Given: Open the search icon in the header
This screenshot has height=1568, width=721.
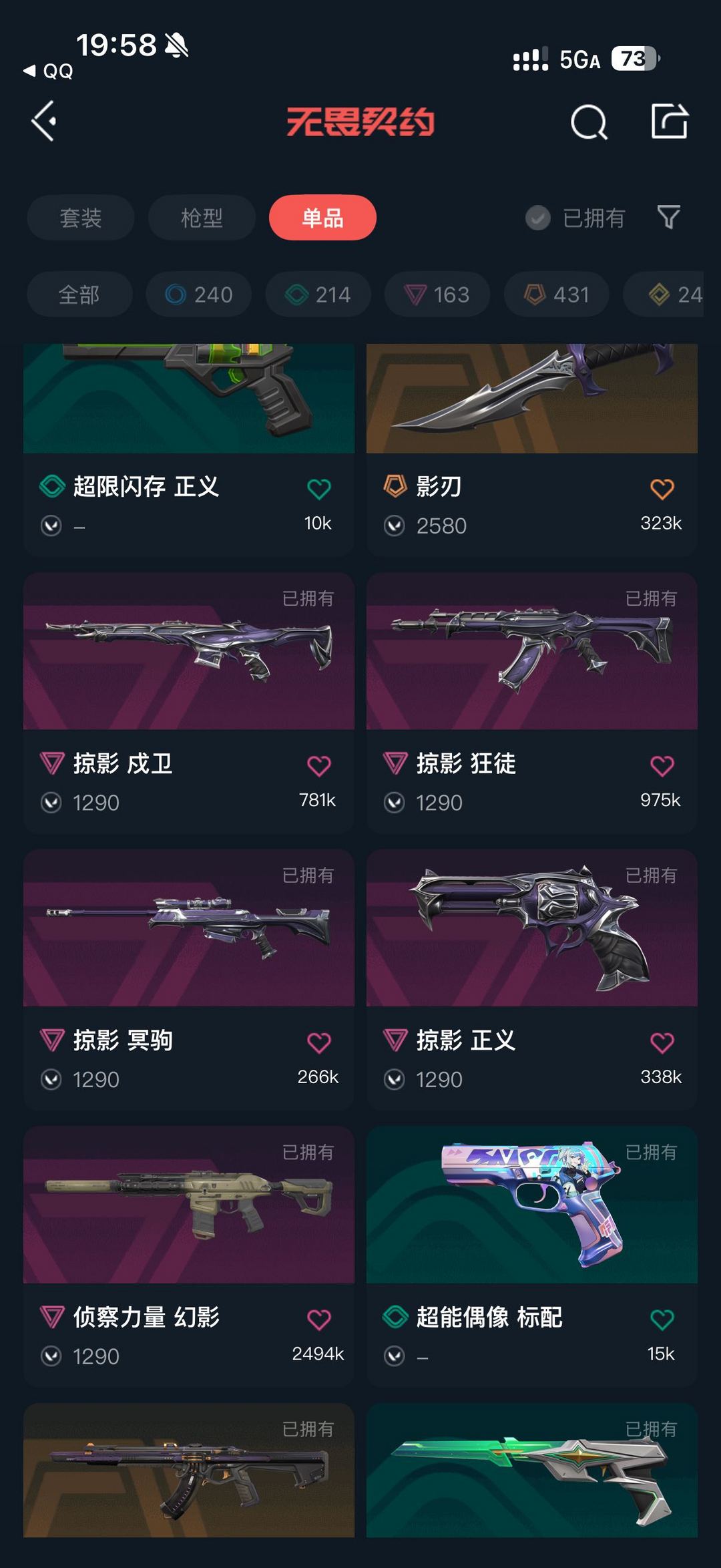Looking at the screenshot, I should [x=589, y=122].
